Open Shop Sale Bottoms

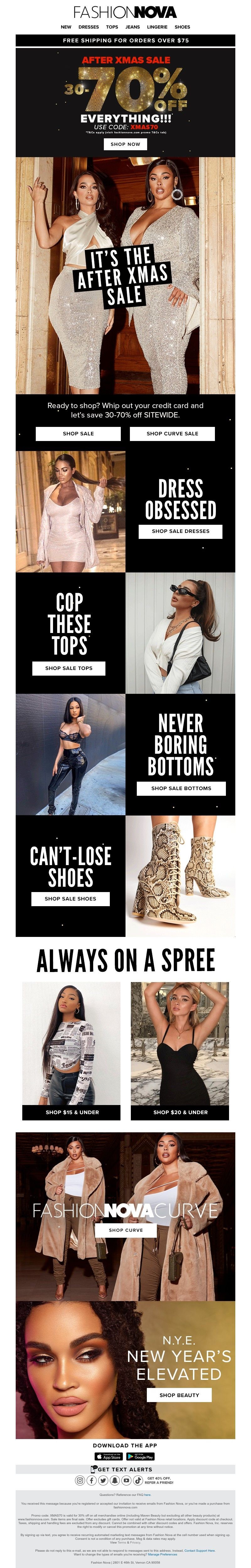point(181,788)
